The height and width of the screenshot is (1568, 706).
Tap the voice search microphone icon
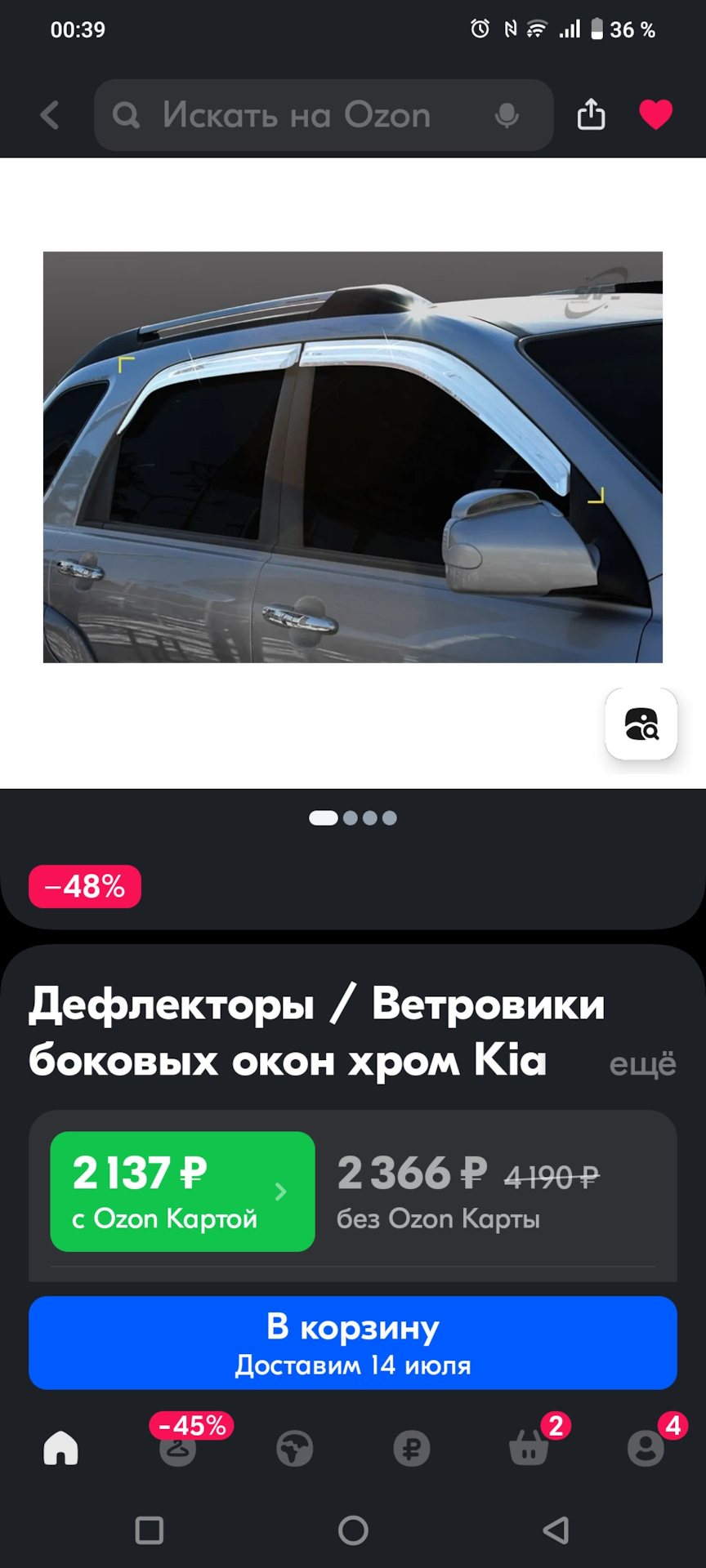506,114
